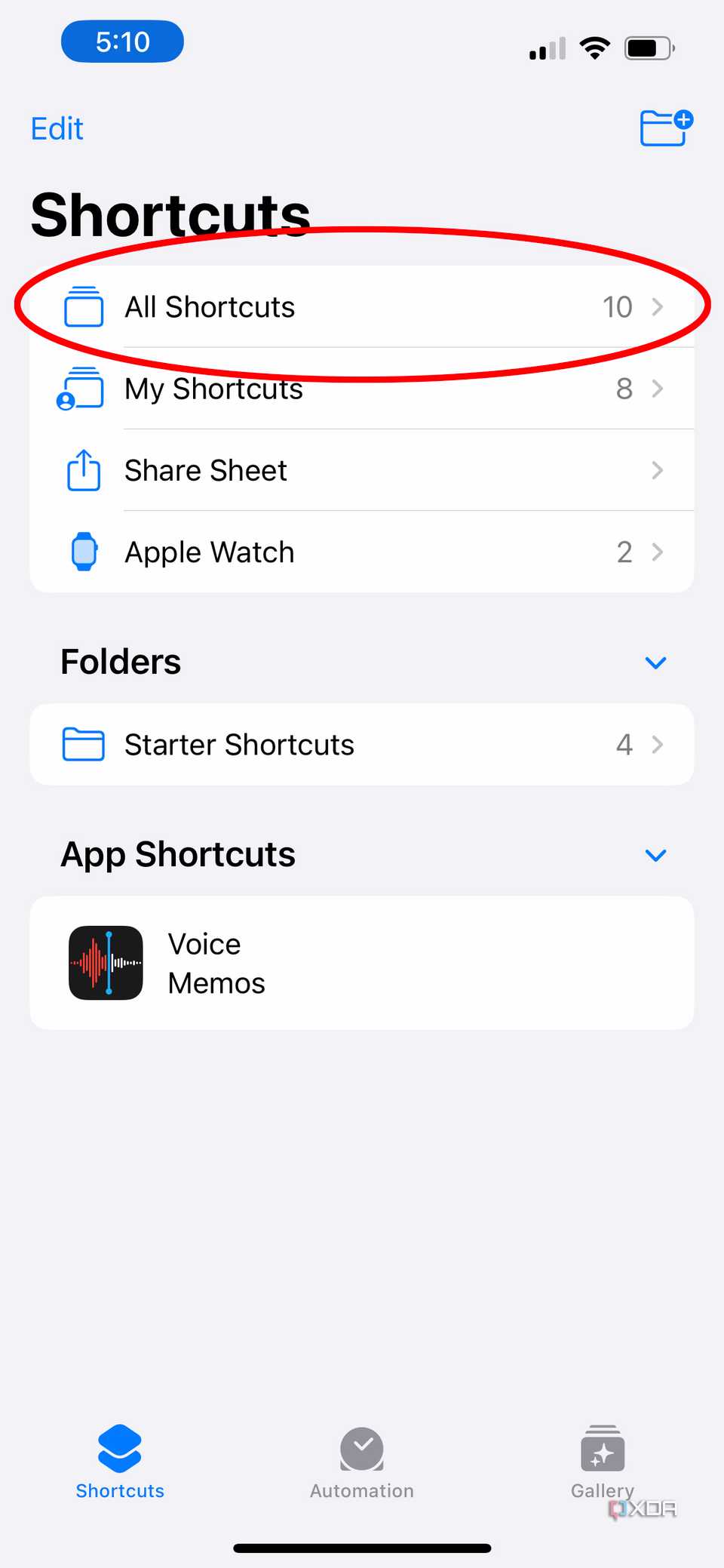Screen dimensions: 724x1568
Task: Collapse the App Shortcuts section
Action: pos(655,855)
